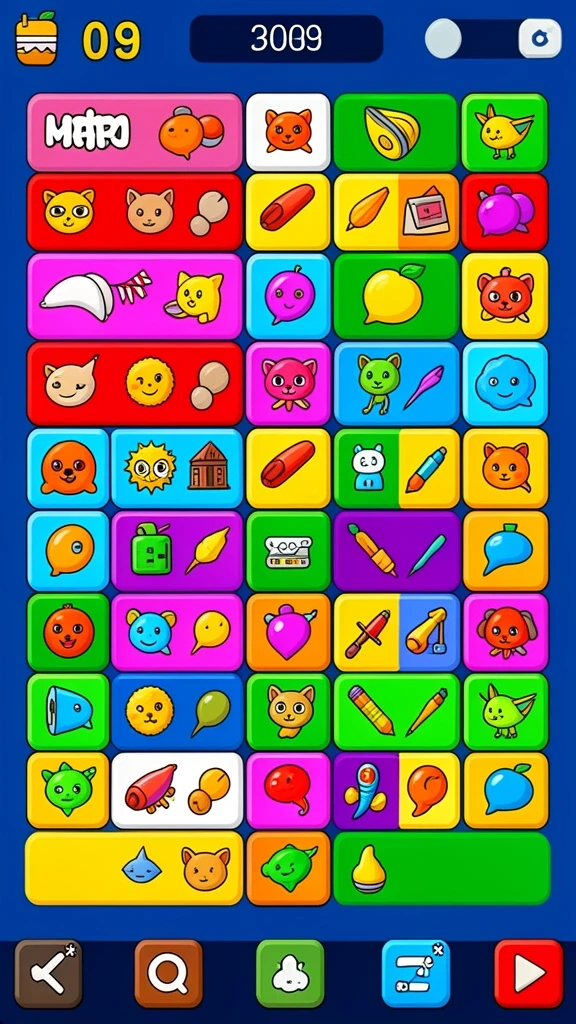Toggle the switch at the top right
The height and width of the screenshot is (1024, 576).
coord(493,39)
